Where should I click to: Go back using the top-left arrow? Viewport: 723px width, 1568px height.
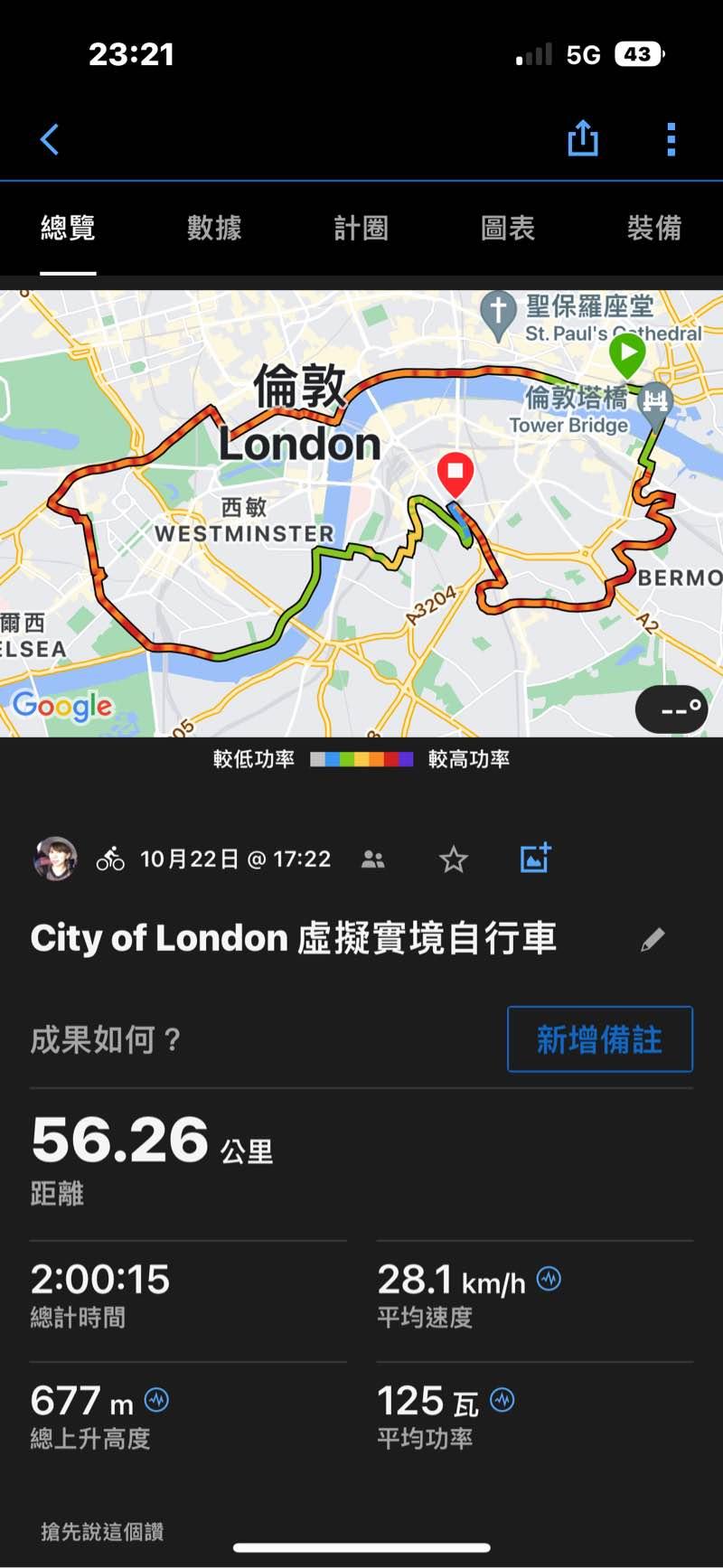pyautogui.click(x=50, y=140)
